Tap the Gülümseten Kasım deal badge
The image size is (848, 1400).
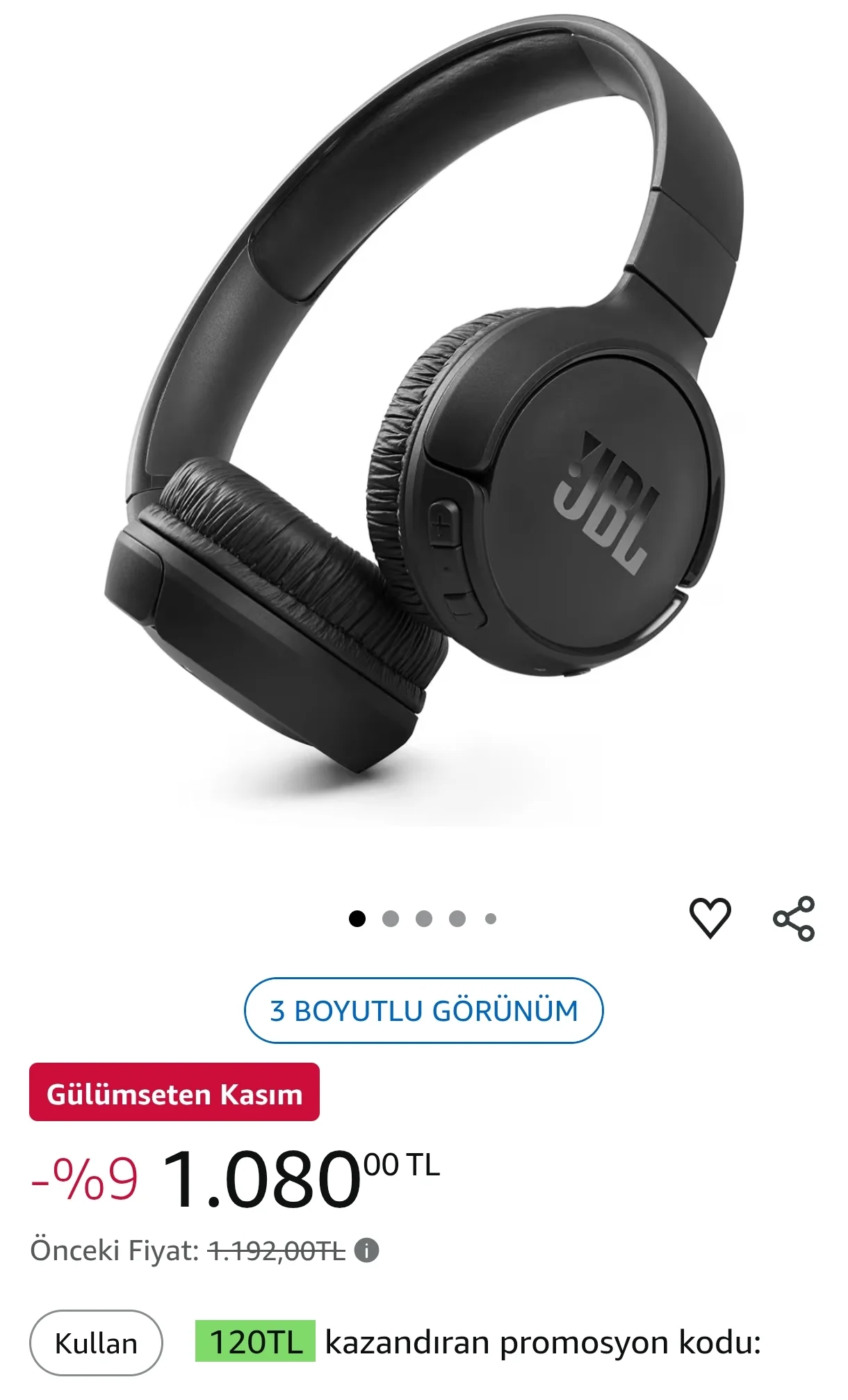click(x=174, y=1094)
